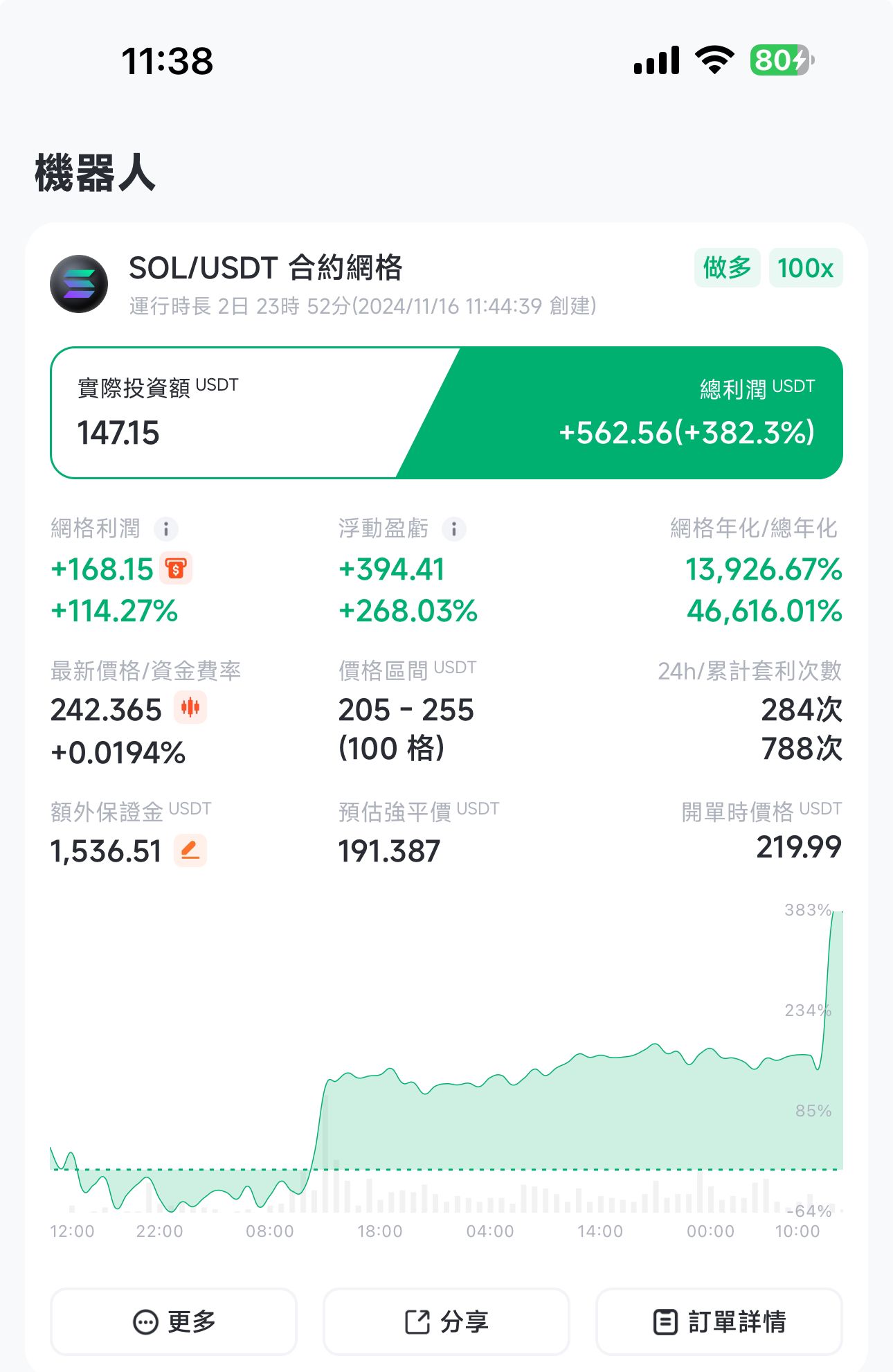This screenshot has height=1372, width=893.
Task: Share this bot via 分享 button
Action: (x=447, y=1321)
